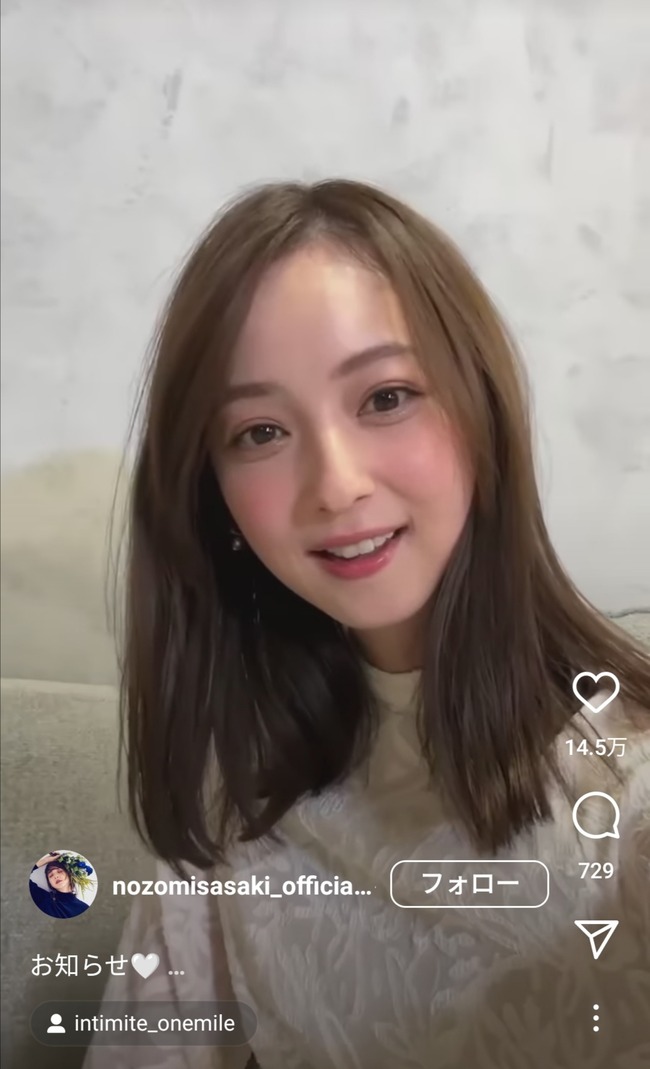This screenshot has height=1069, width=650.
Task: Tap the フォロー button to follow
Action: point(469,884)
